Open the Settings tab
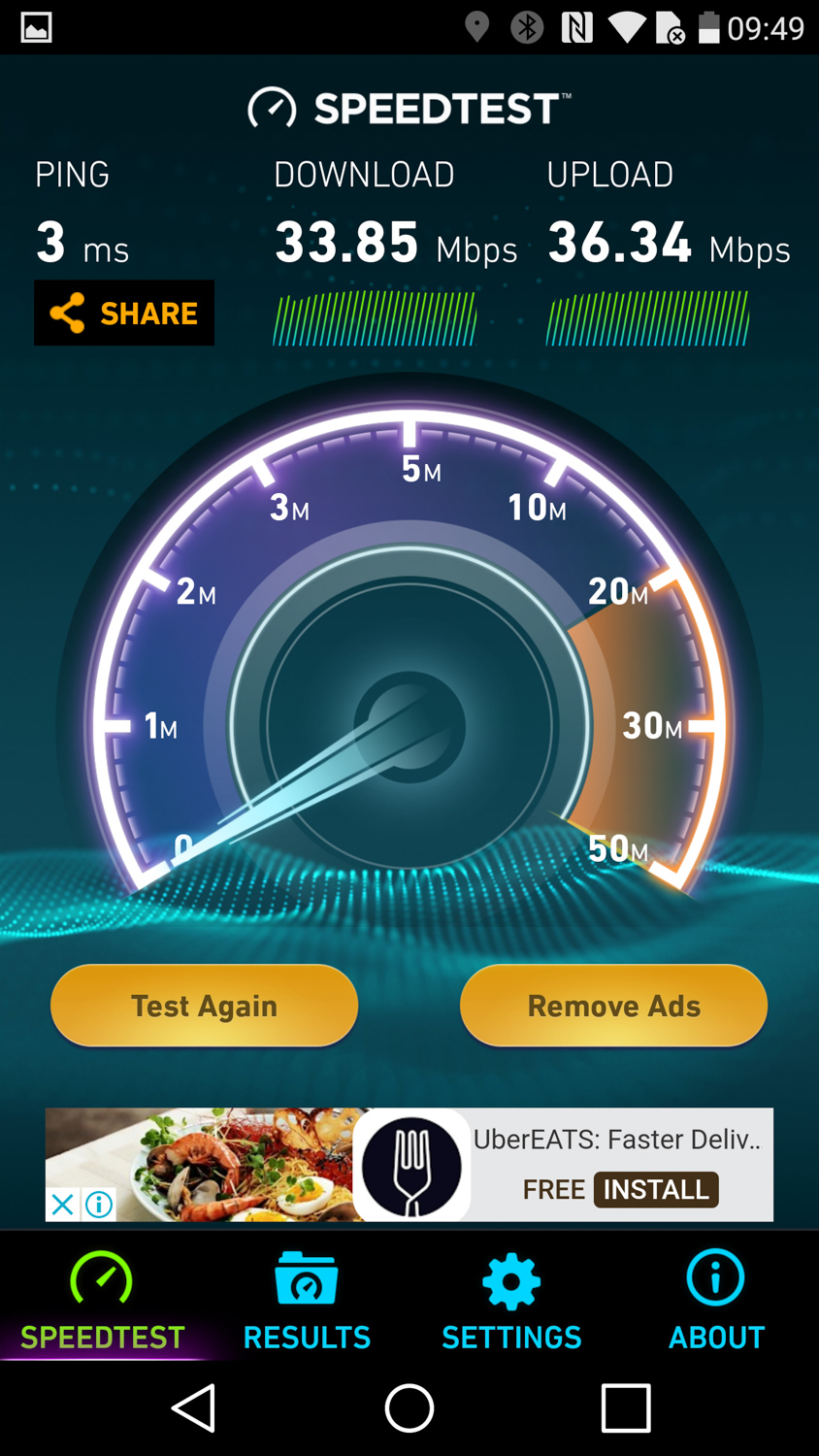 511,1301
